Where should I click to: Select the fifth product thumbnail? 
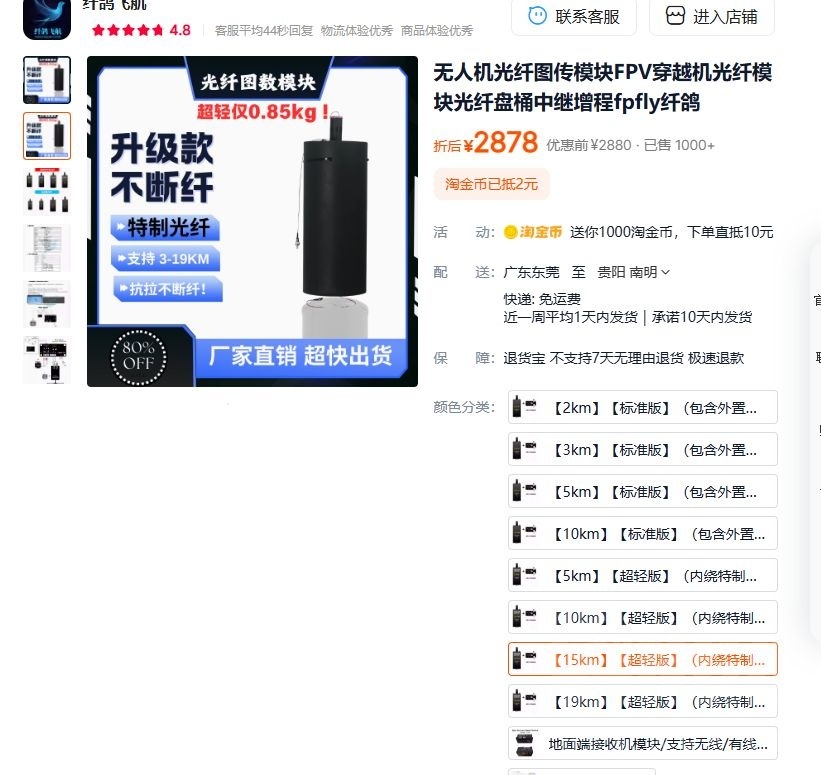(47, 304)
